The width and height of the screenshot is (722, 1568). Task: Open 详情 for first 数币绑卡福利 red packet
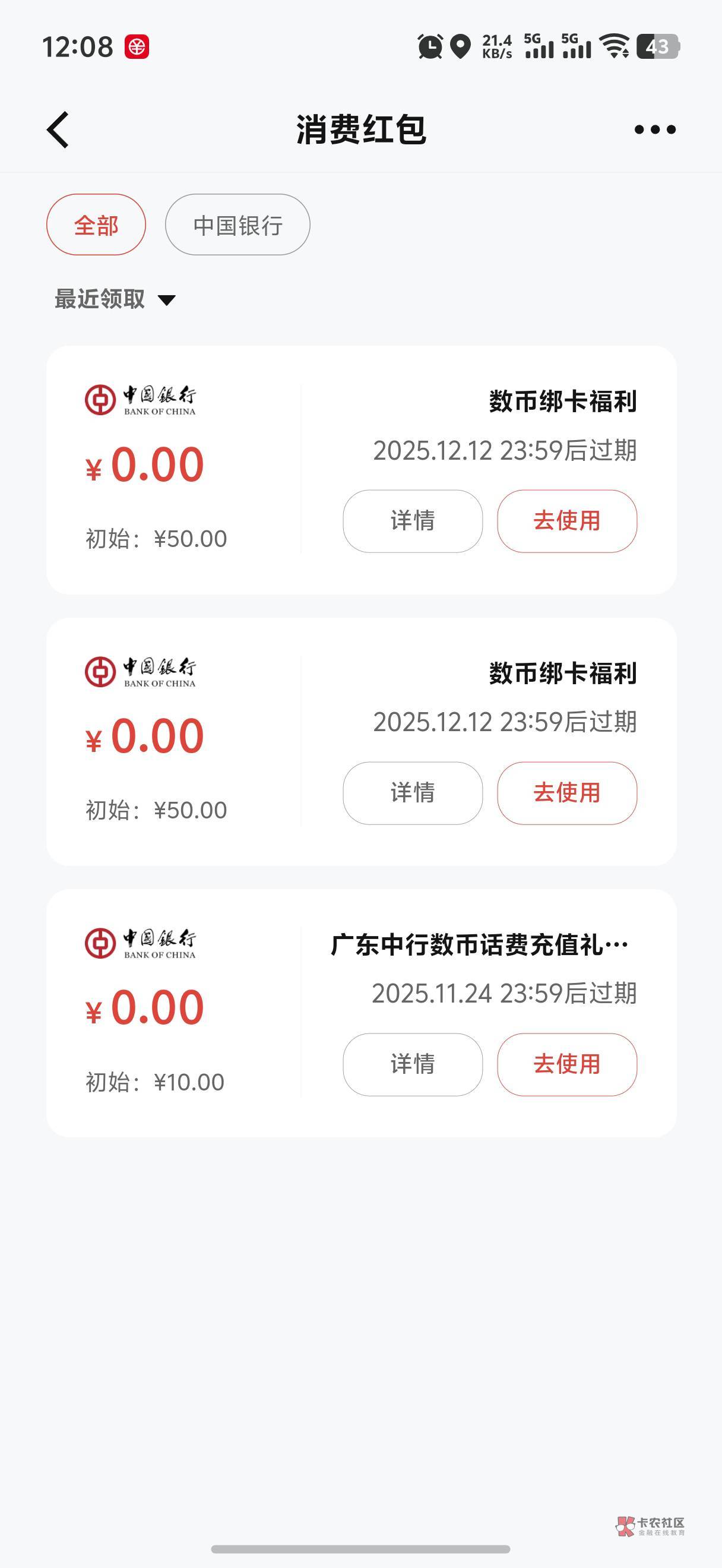point(413,521)
